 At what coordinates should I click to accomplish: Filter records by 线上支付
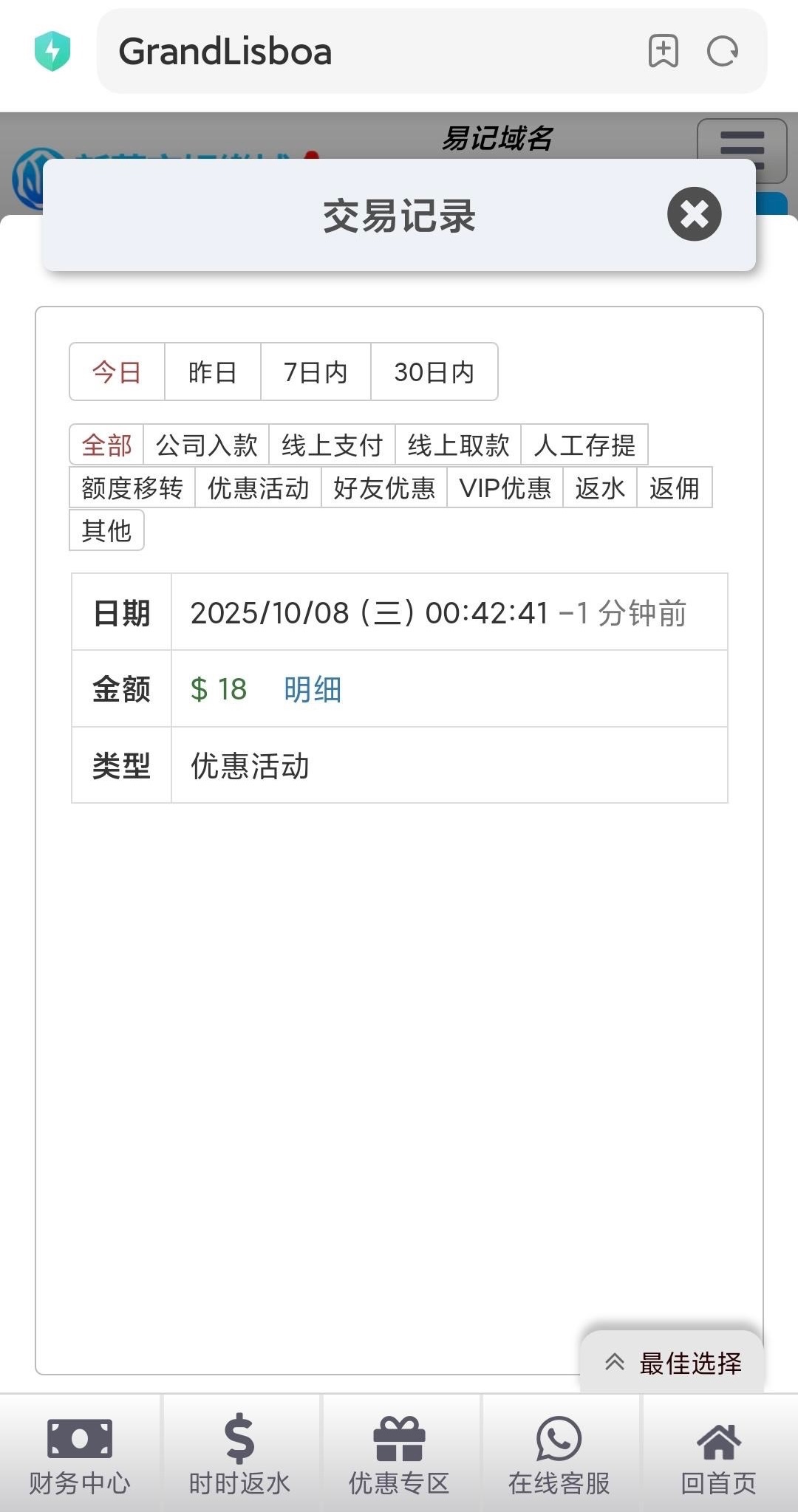point(332,445)
